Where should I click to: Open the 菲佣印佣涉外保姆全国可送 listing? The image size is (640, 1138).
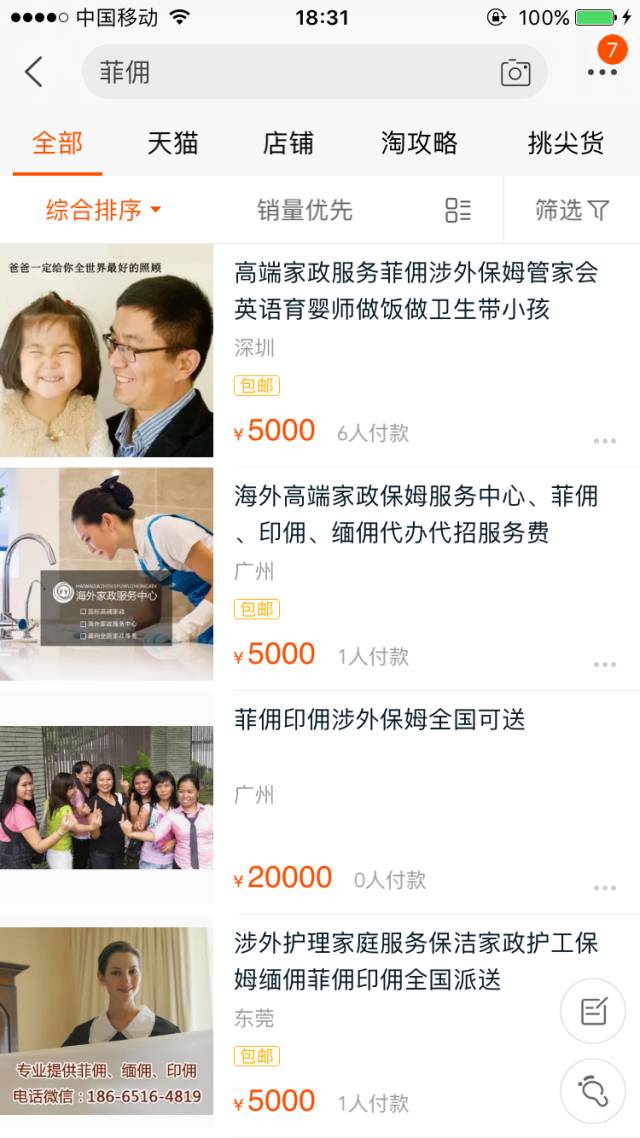380,720
